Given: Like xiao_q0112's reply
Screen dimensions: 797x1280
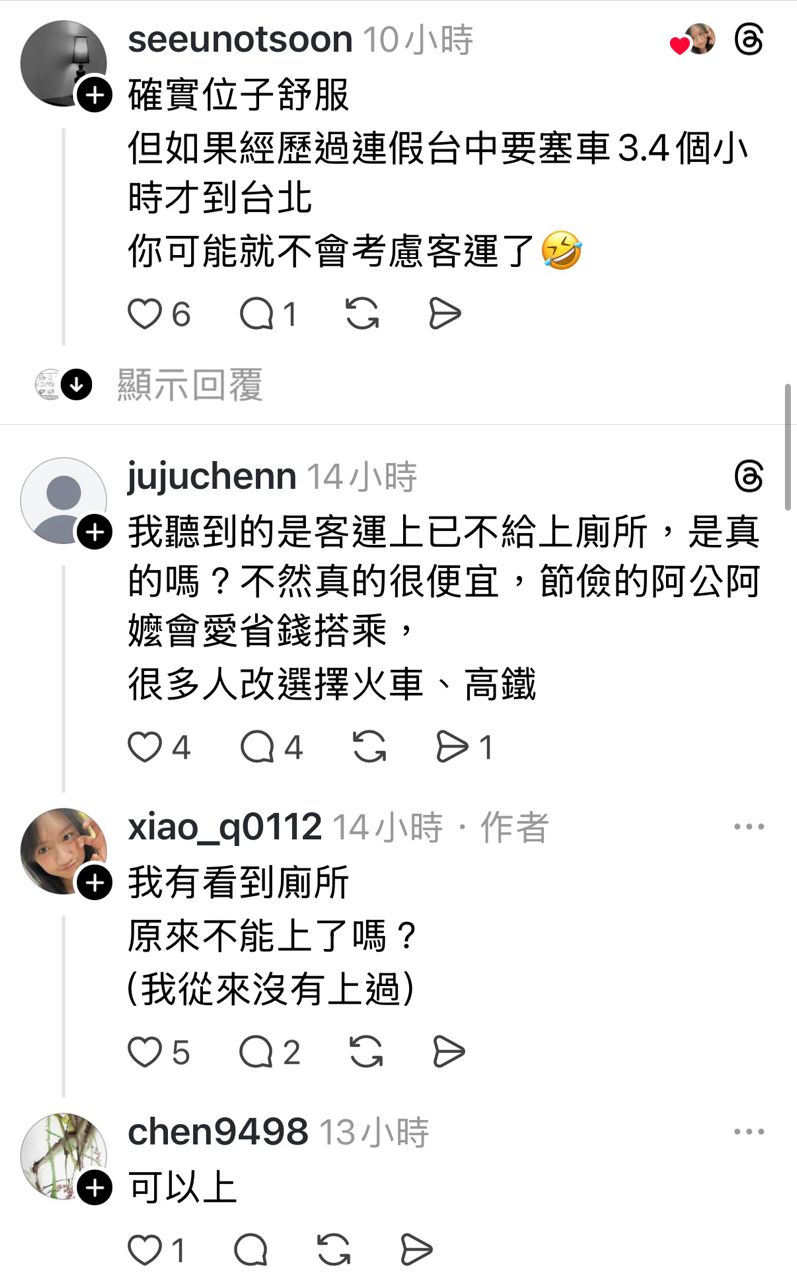Looking at the screenshot, I should (x=146, y=1052).
